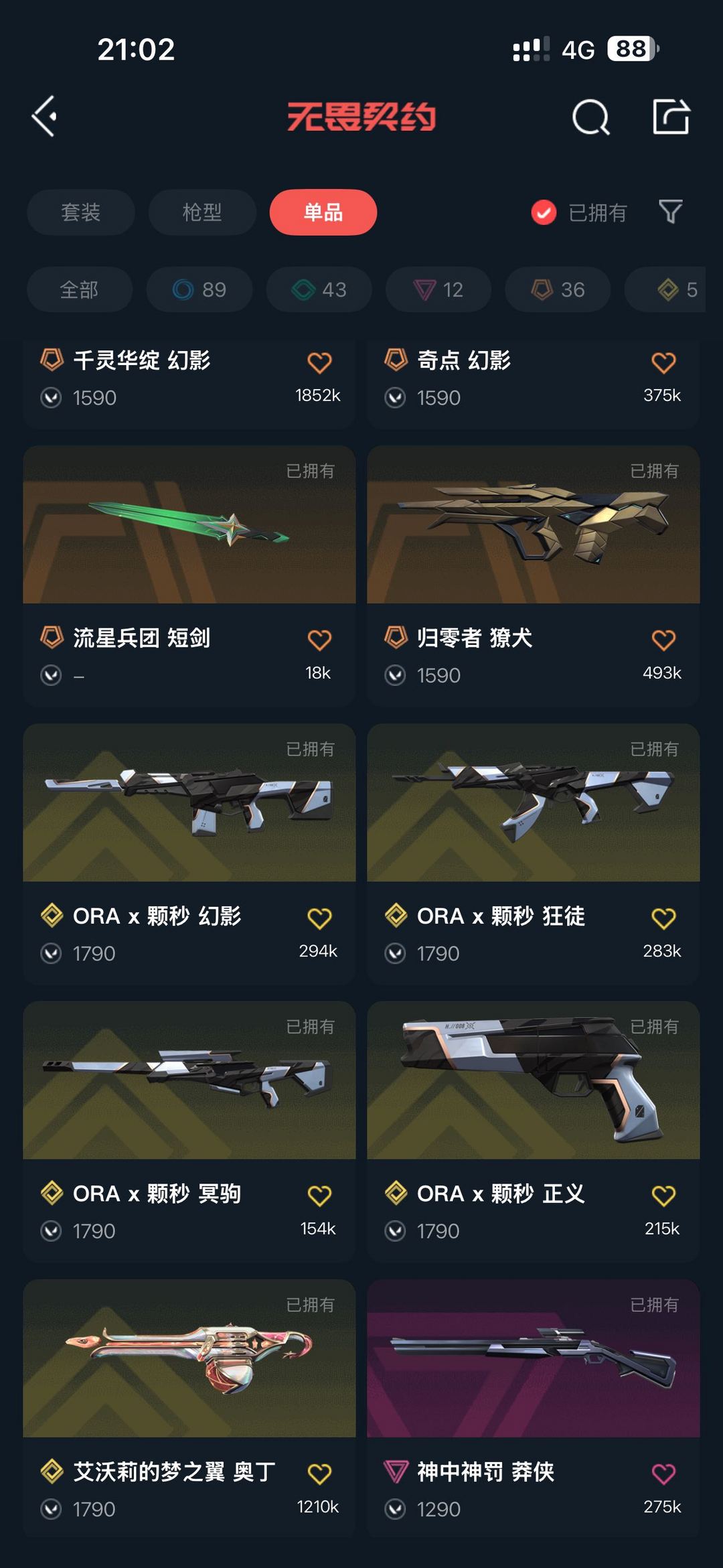
Task: Switch to the 枪型 tab
Action: [x=202, y=212]
